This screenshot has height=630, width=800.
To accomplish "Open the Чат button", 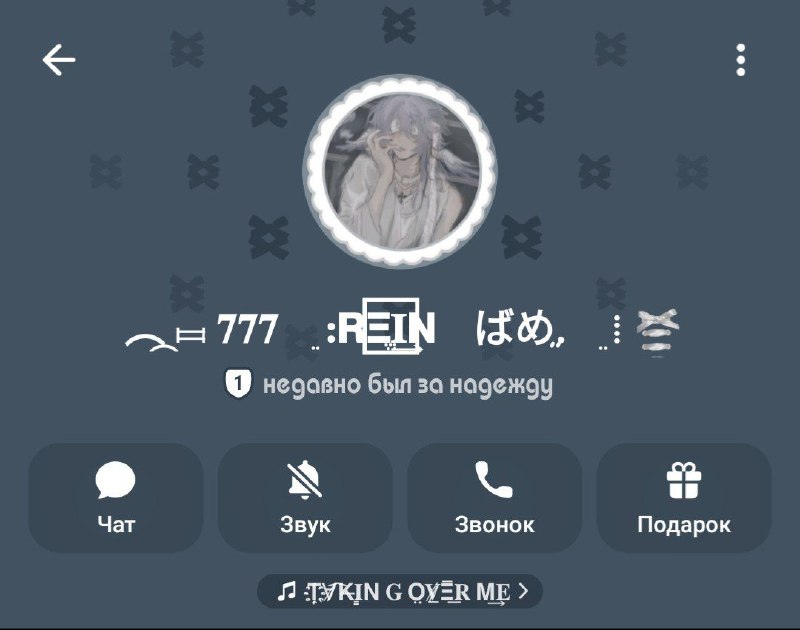I will pyautogui.click(x=116, y=497).
